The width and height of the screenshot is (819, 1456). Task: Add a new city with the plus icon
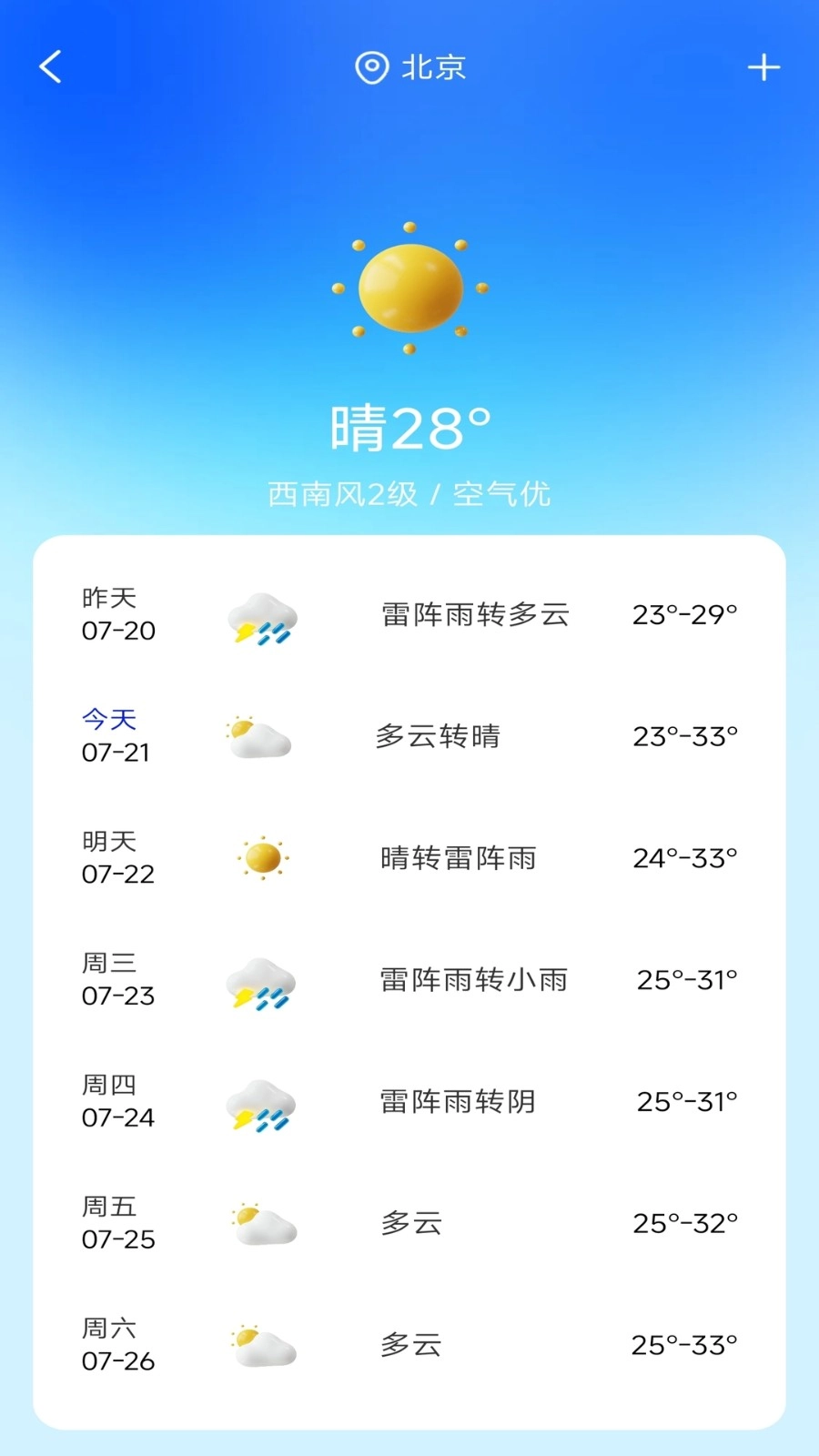(763, 67)
